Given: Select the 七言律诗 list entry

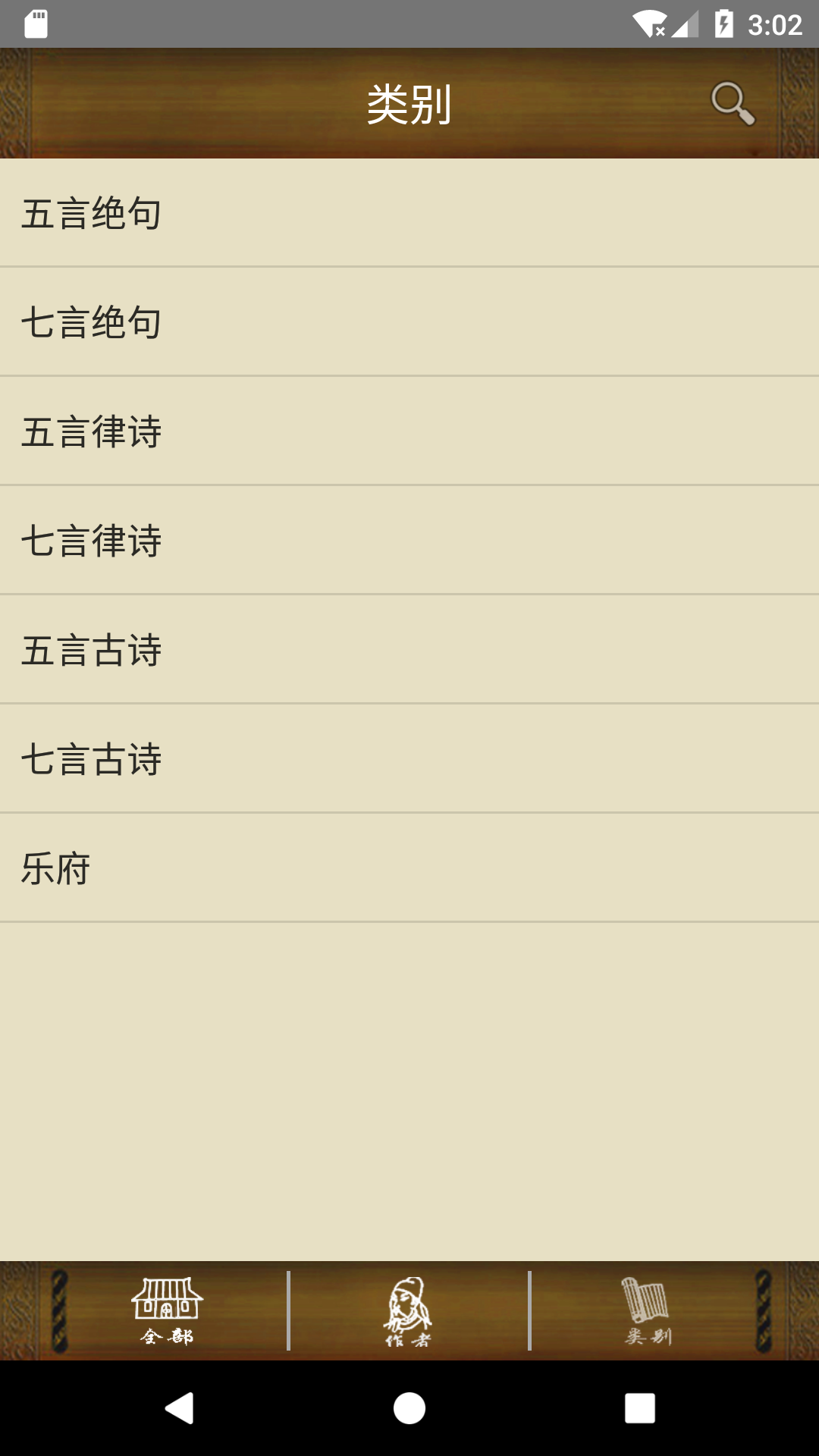Looking at the screenshot, I should [x=409, y=539].
